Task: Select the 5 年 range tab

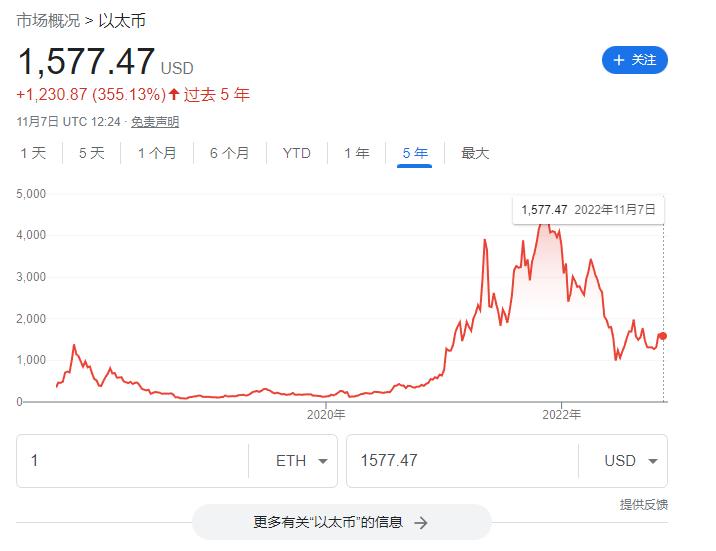Action: [x=414, y=153]
